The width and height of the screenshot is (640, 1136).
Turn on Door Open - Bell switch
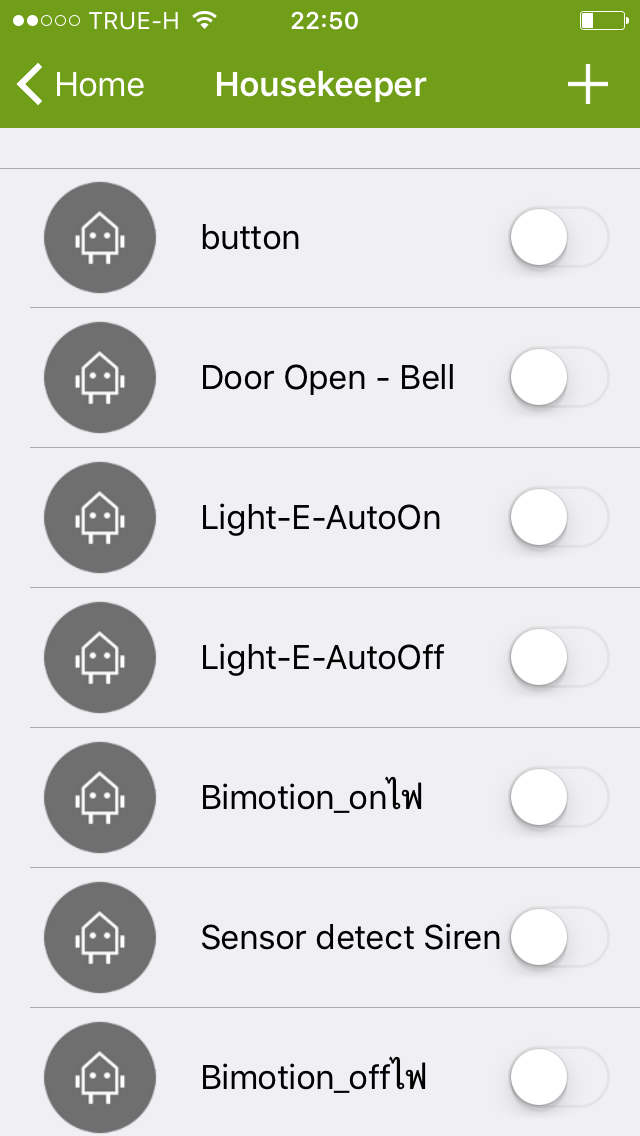(559, 377)
